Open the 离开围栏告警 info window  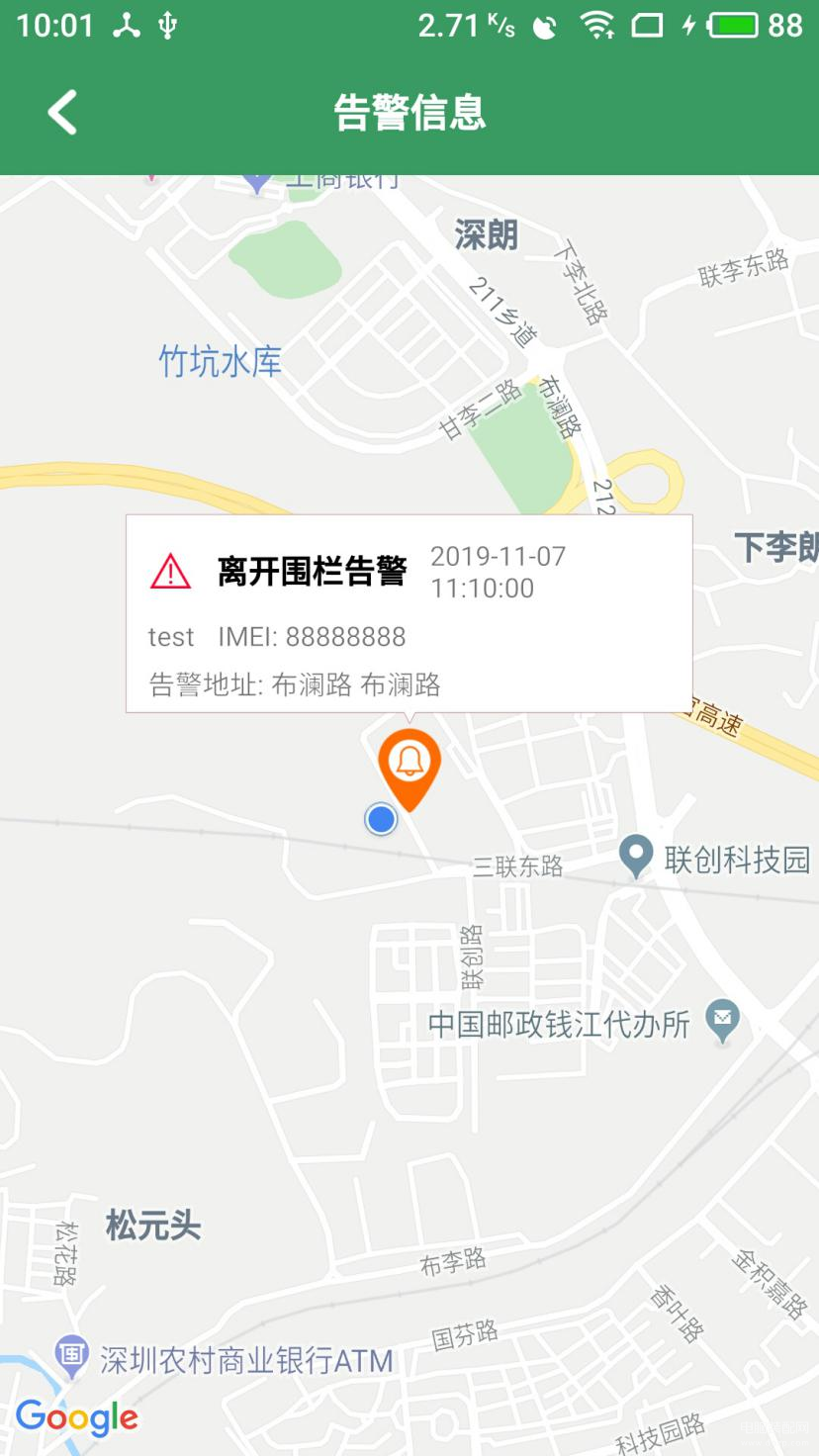[409, 613]
